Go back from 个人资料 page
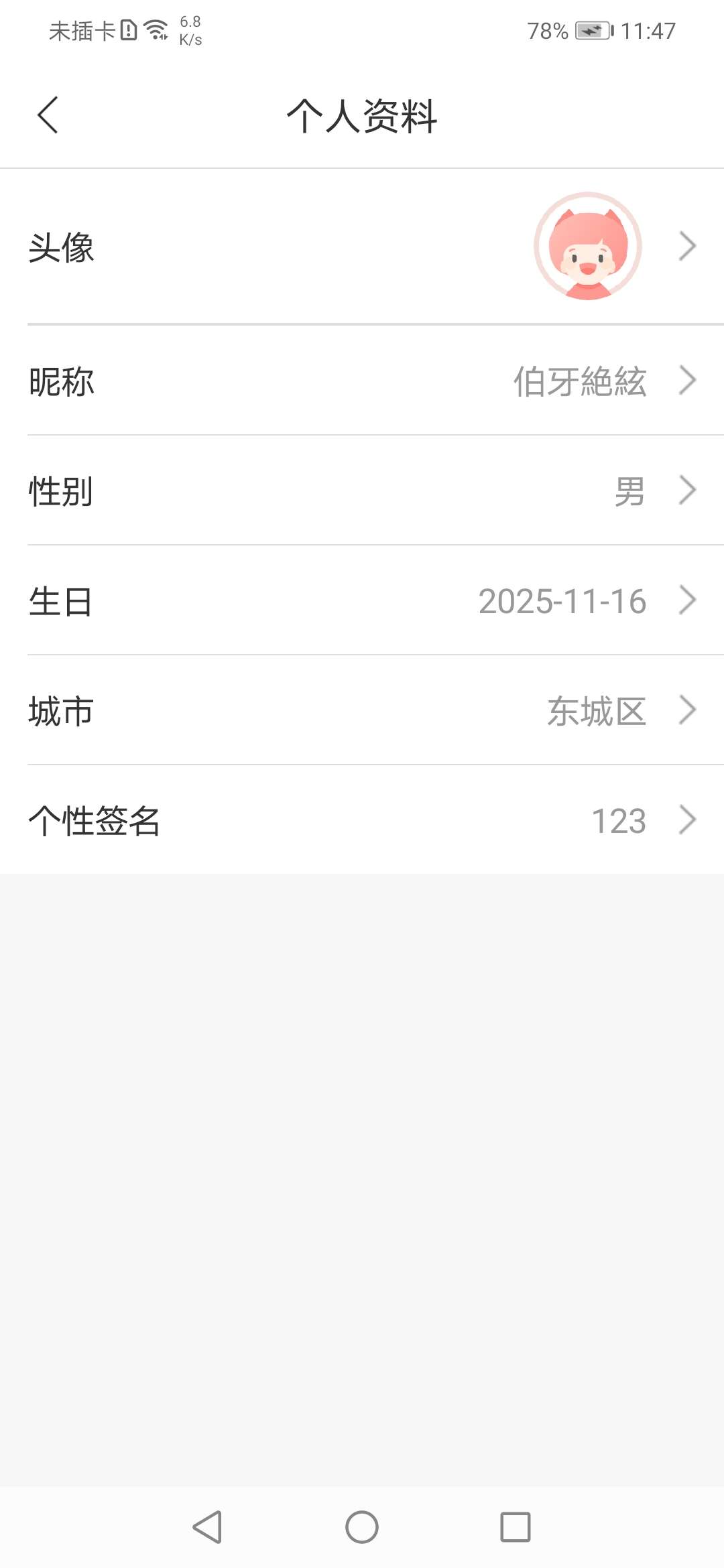Screen dimensions: 724x1568 coord(48,115)
